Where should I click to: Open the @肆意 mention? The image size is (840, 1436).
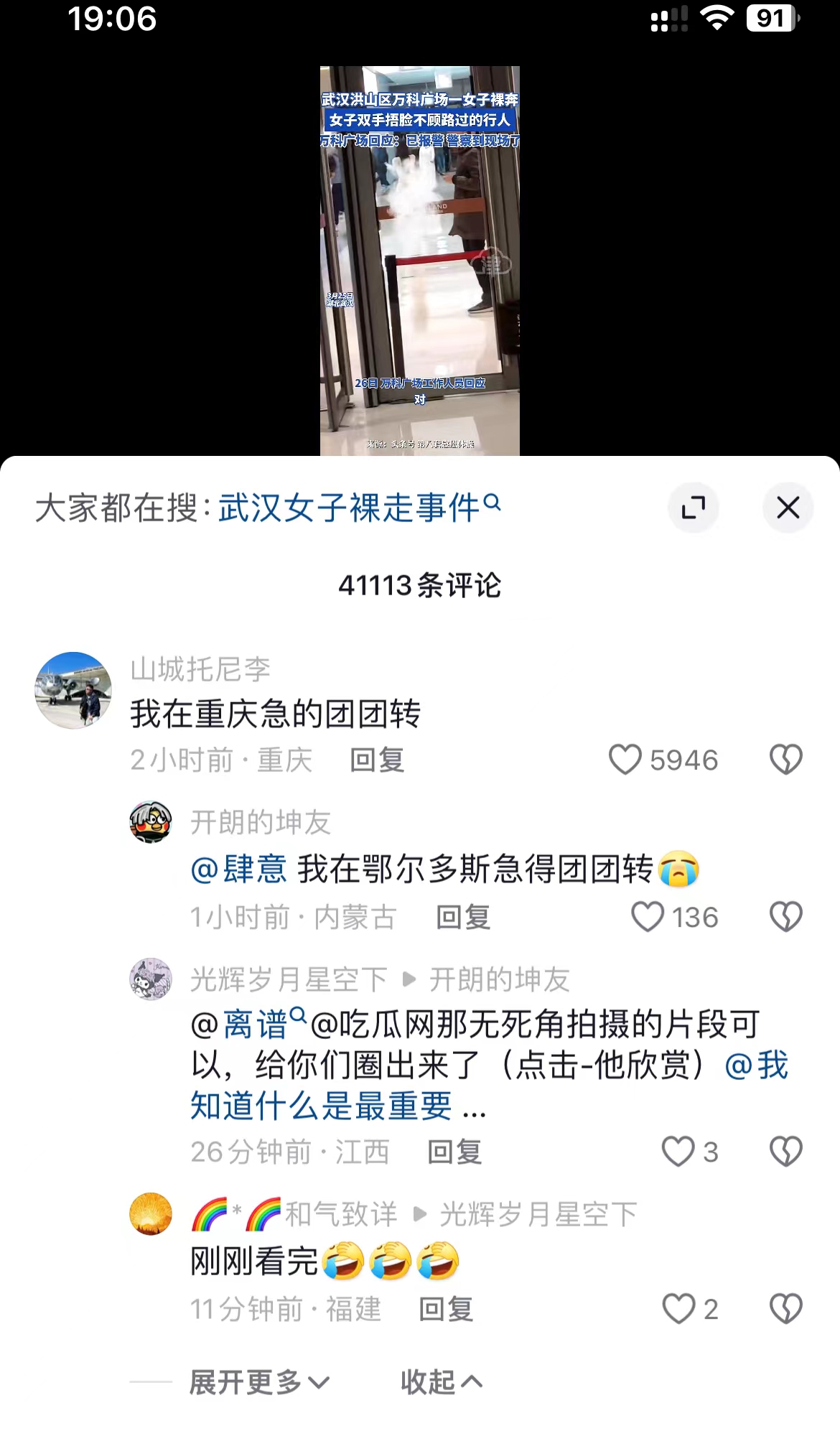click(239, 869)
